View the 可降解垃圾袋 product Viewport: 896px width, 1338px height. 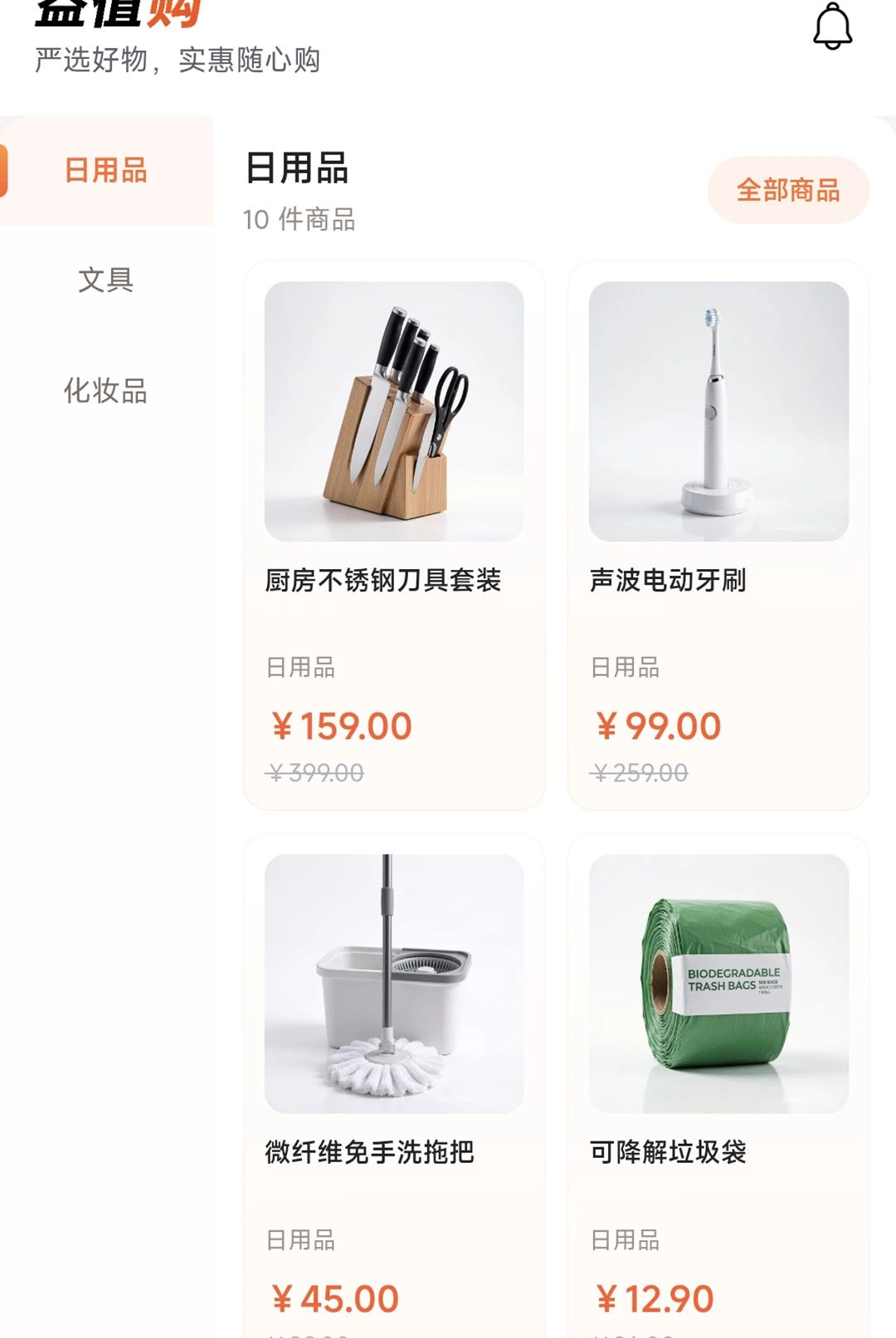point(718,1085)
